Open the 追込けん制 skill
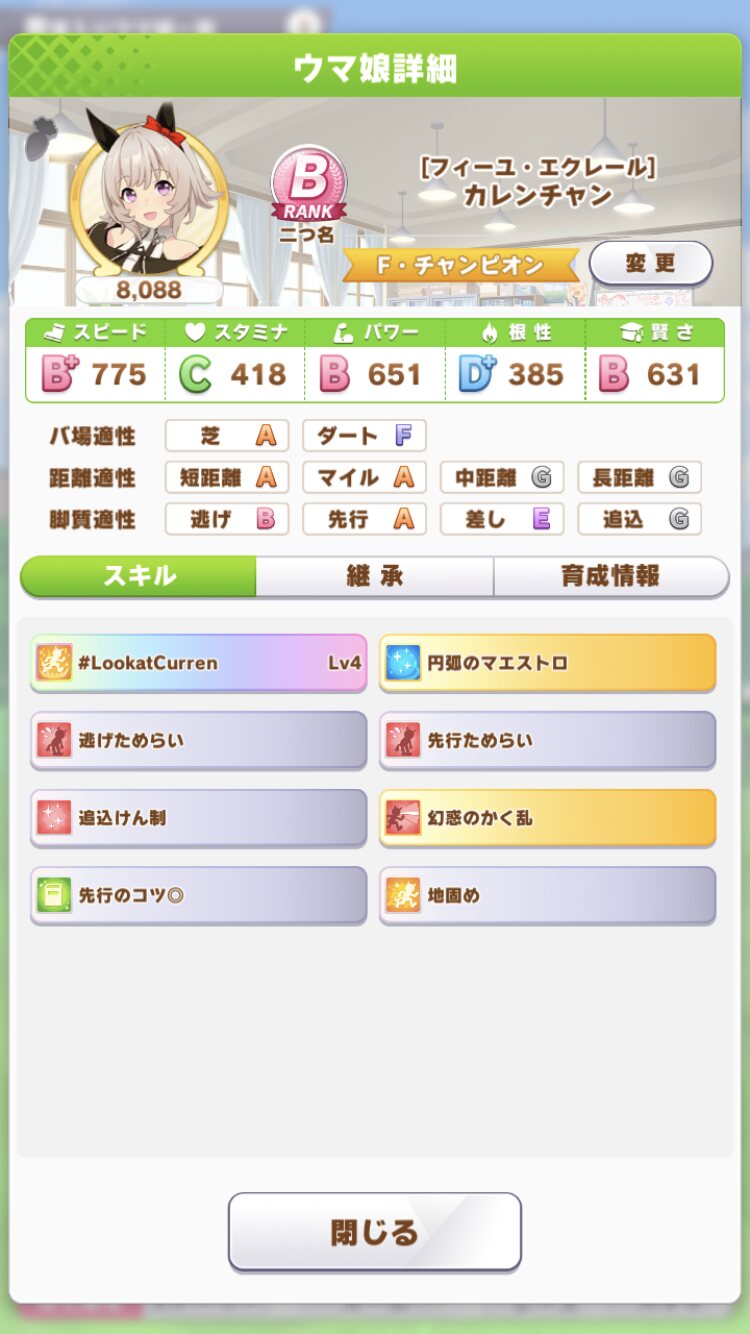750x1334 pixels. click(198, 818)
